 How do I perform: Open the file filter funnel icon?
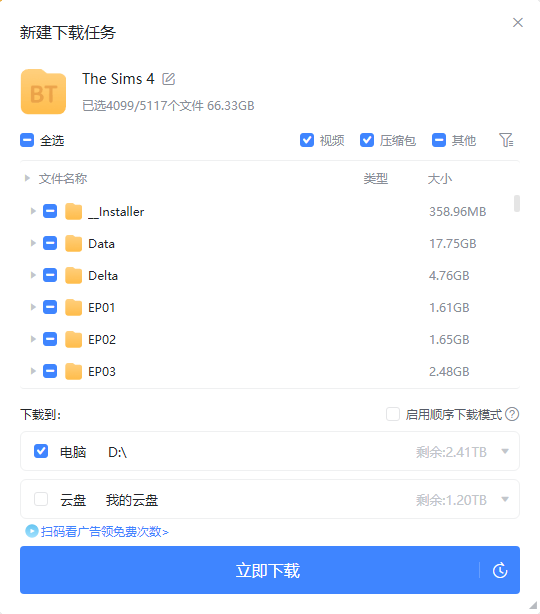[506, 140]
